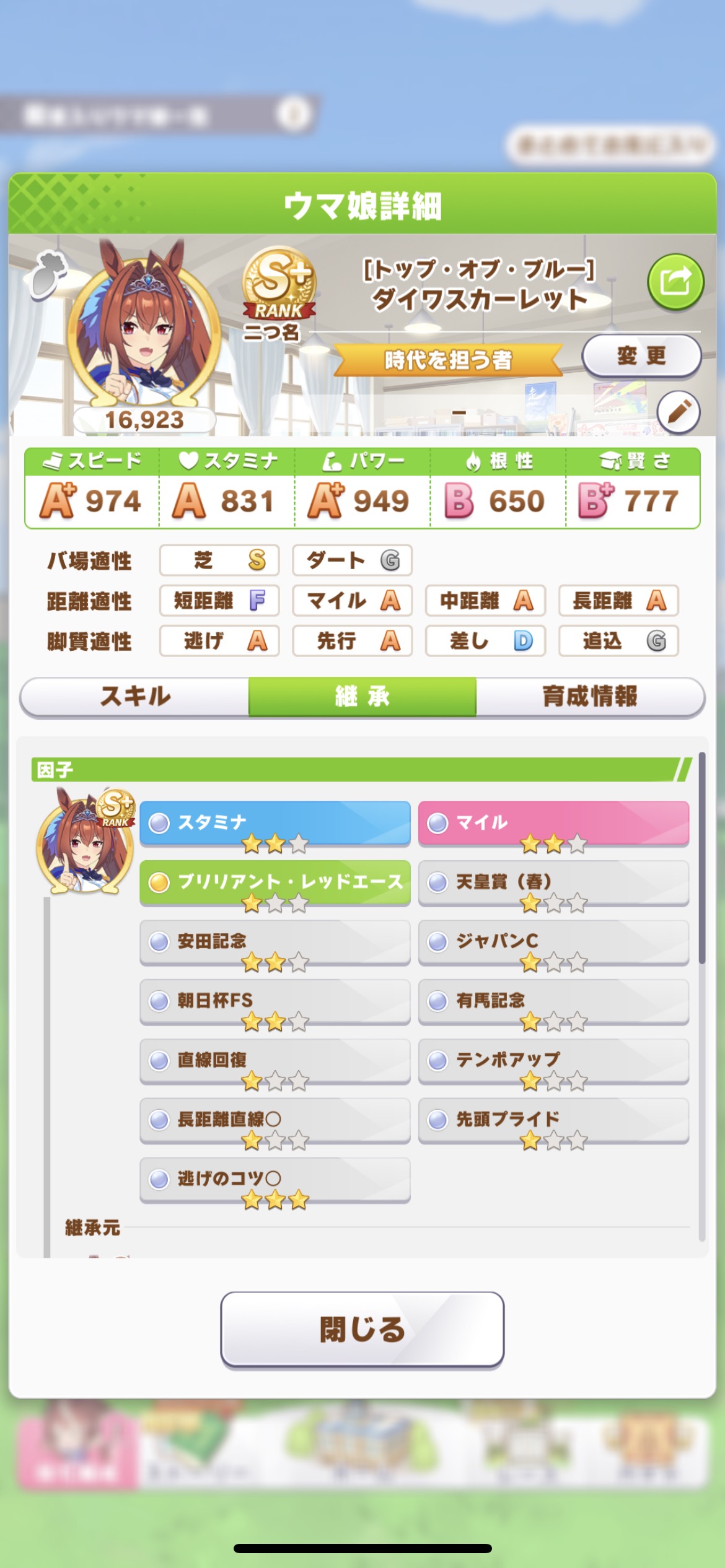View the スタミナ factor details
Screen dimensions: 725x1568
click(x=275, y=823)
